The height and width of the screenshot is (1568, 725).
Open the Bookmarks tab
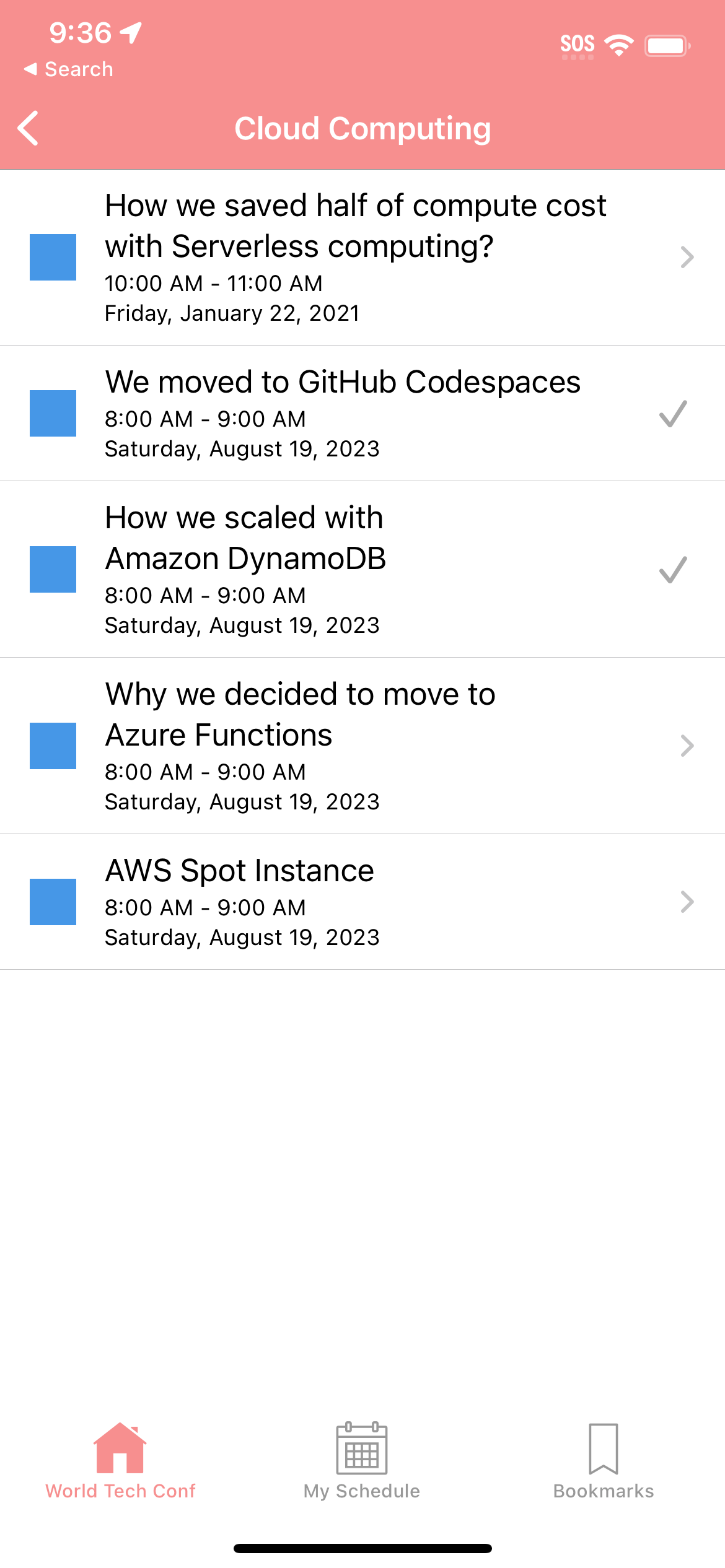(x=604, y=1461)
